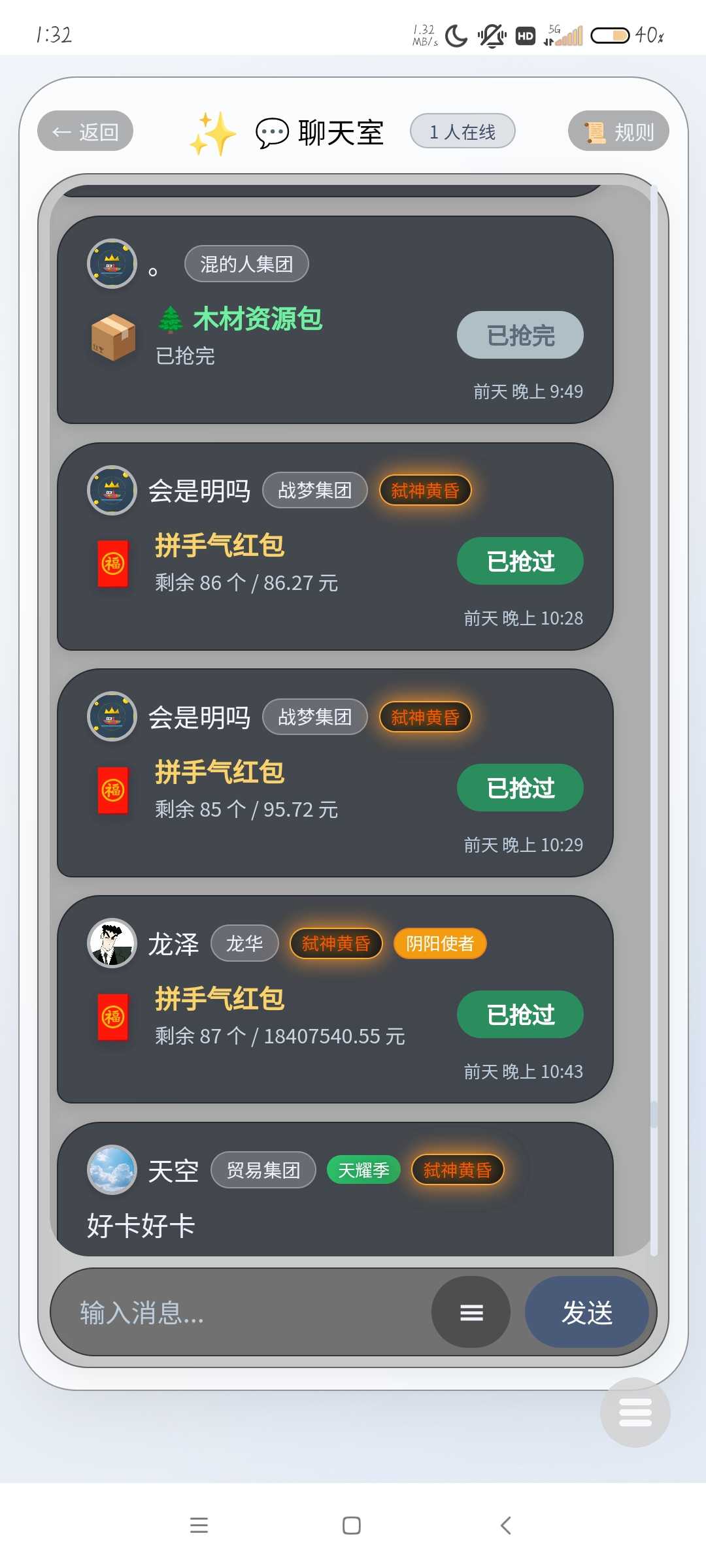Send the message with 发送
706x1568 pixels.
[586, 1312]
